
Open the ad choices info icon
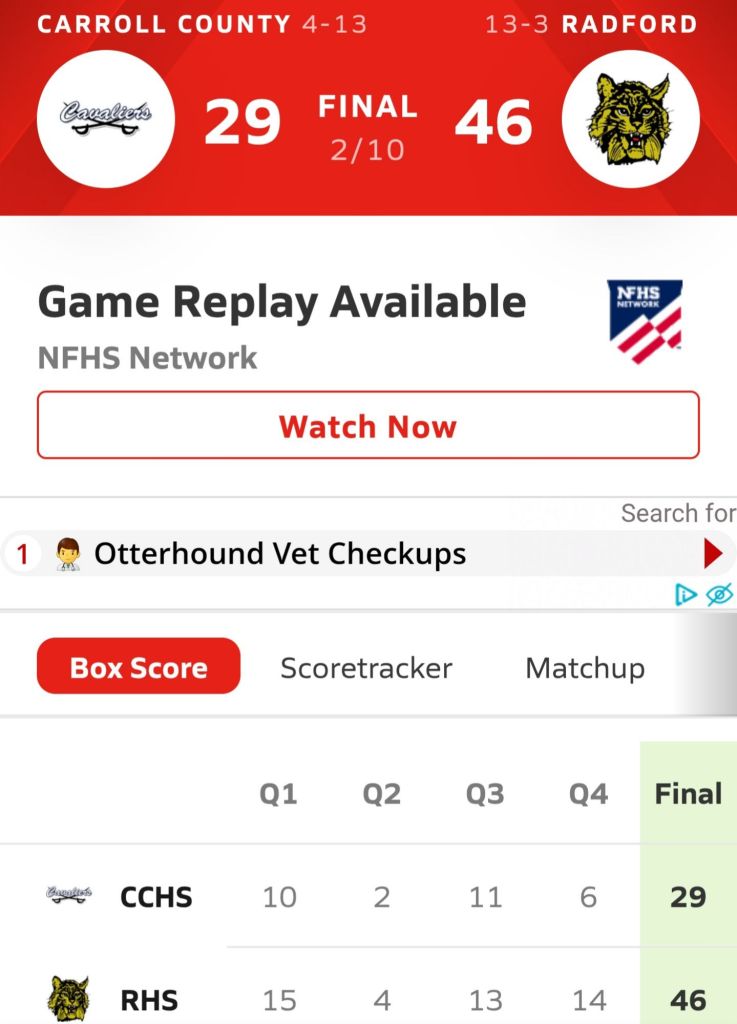[686, 595]
